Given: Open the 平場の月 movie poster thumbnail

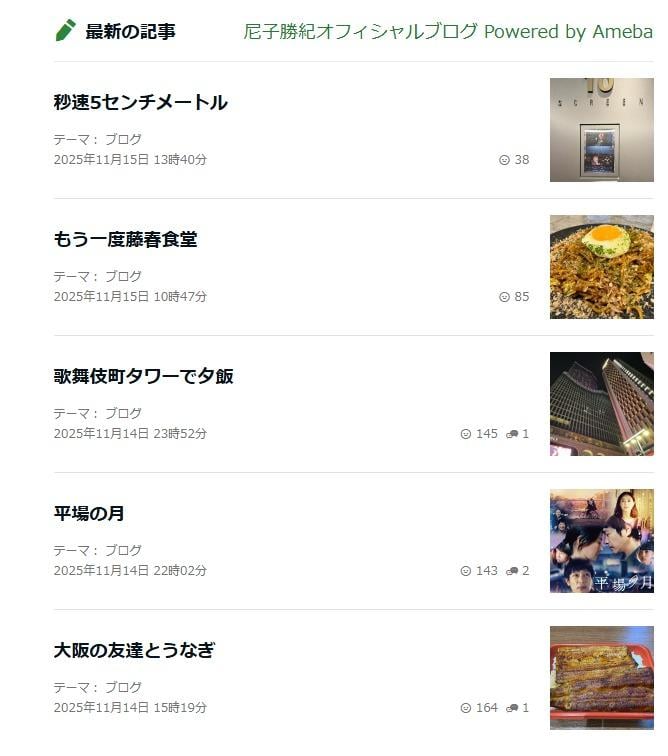Looking at the screenshot, I should [601, 541].
